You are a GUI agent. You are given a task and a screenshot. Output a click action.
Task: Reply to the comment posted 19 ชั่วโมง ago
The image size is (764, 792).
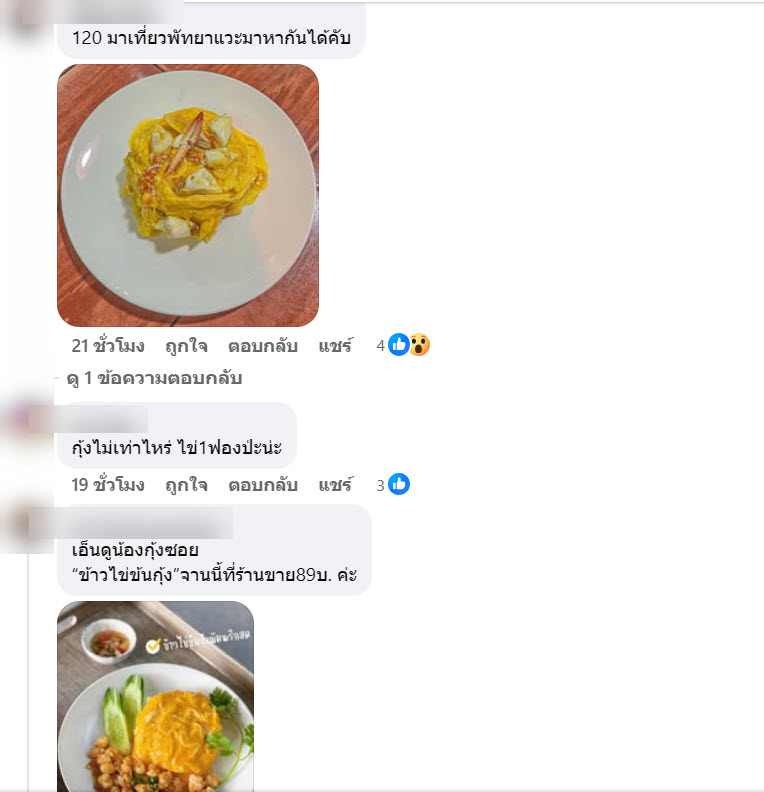click(x=262, y=485)
